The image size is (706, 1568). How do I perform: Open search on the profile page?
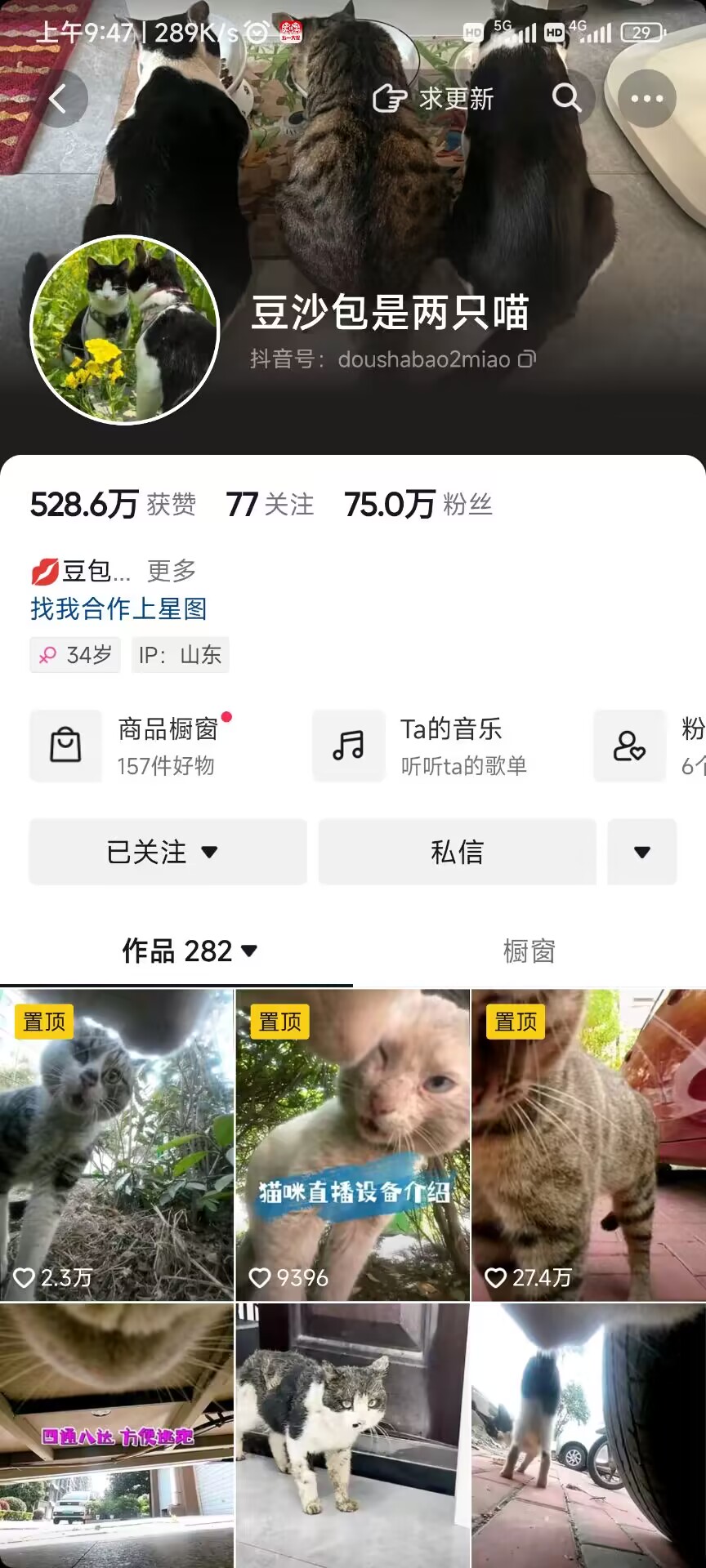pyautogui.click(x=566, y=98)
